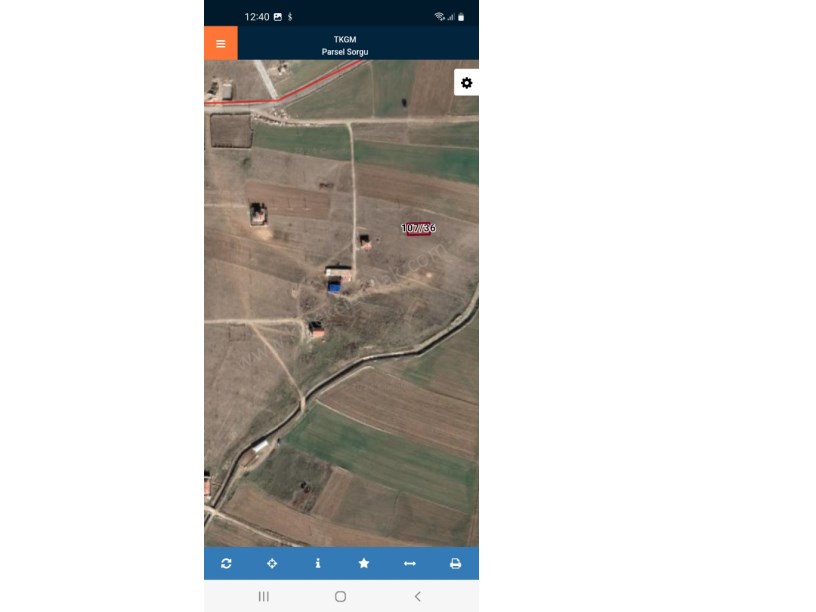This screenshot has width=816, height=612.
Task: Show parcel info with the i icon
Action: pyautogui.click(x=318, y=564)
